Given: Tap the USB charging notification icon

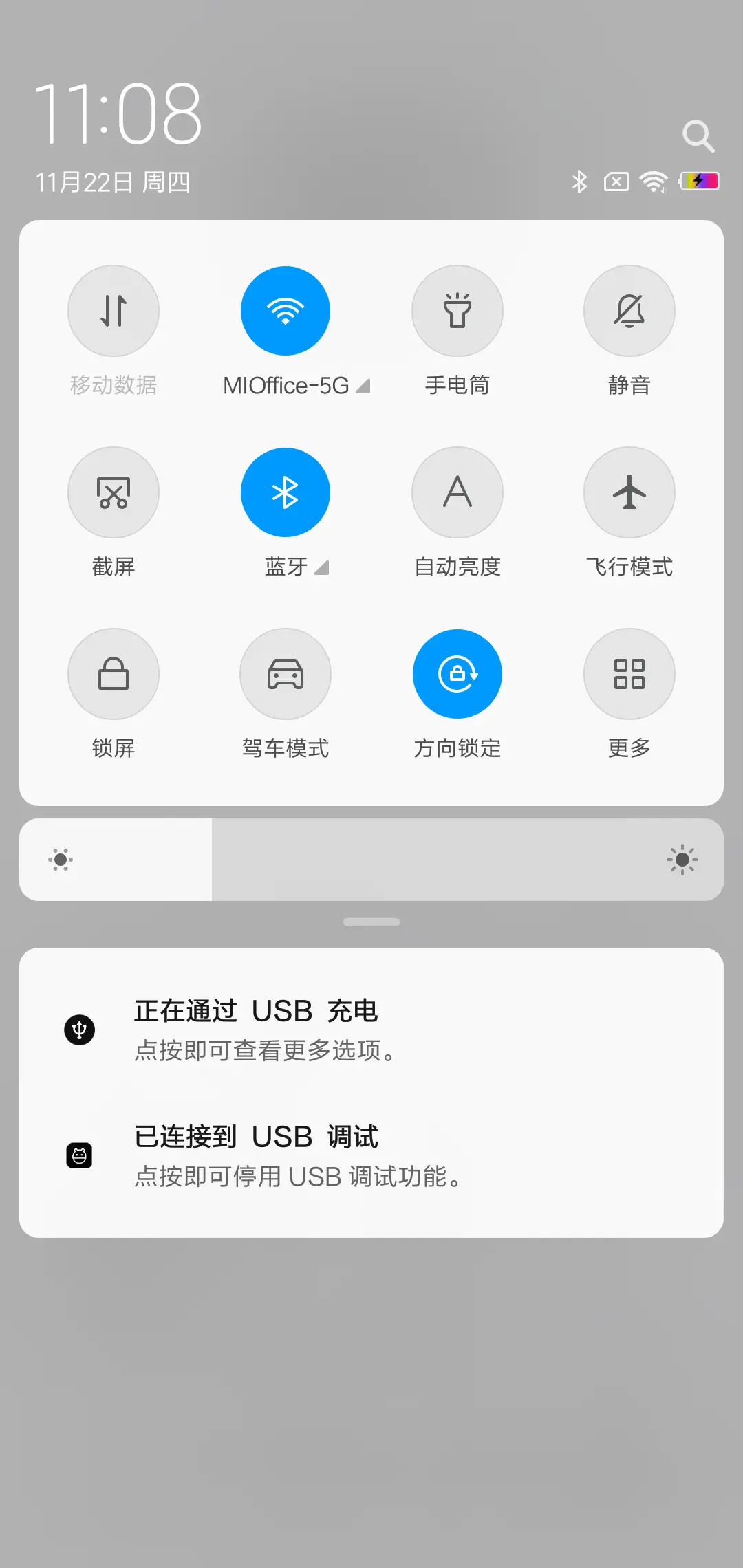Looking at the screenshot, I should 80,1030.
